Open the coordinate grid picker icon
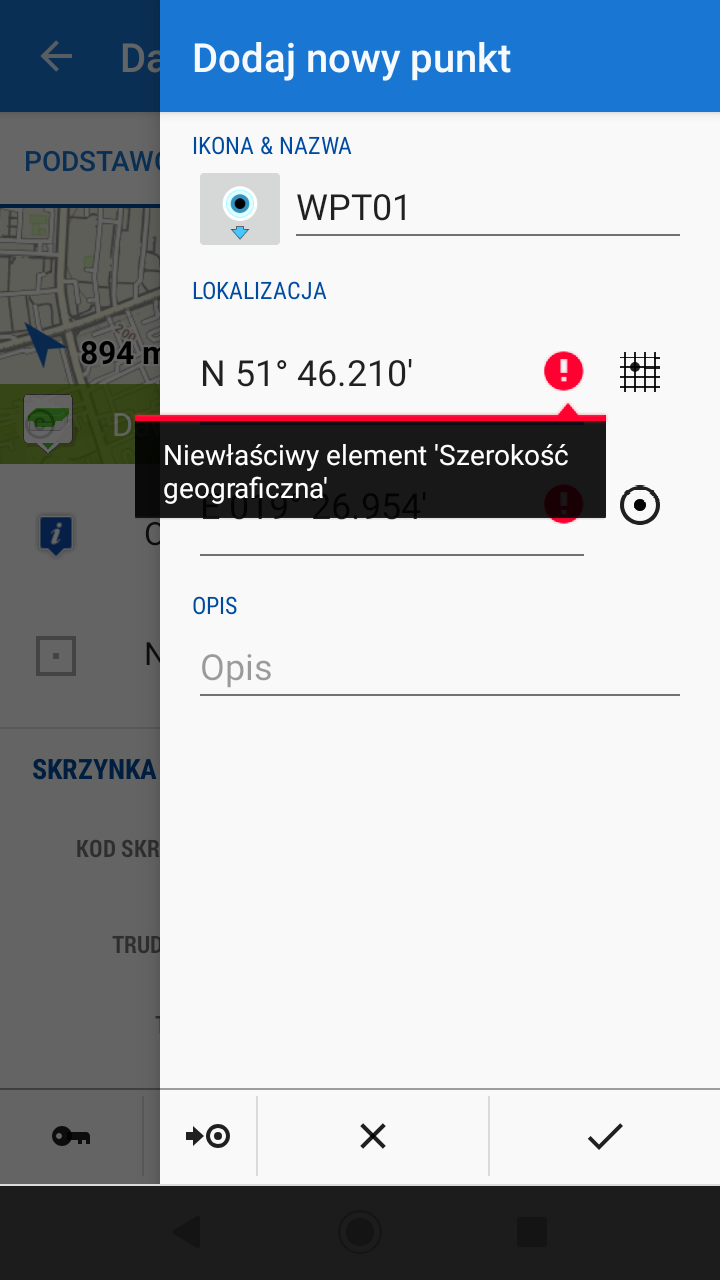This screenshot has height=1280, width=720. pos(640,372)
